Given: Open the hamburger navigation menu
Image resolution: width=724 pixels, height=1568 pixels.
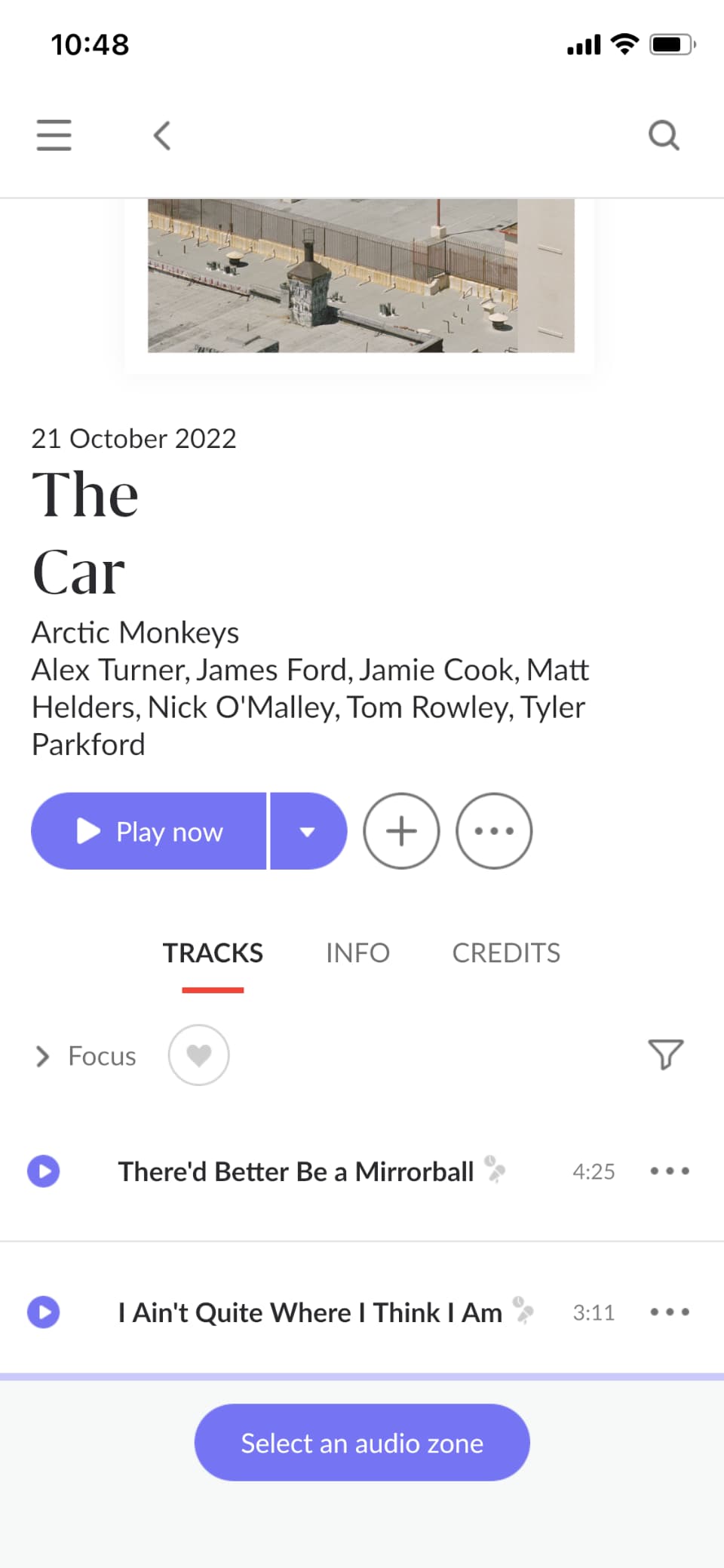Looking at the screenshot, I should click(54, 135).
